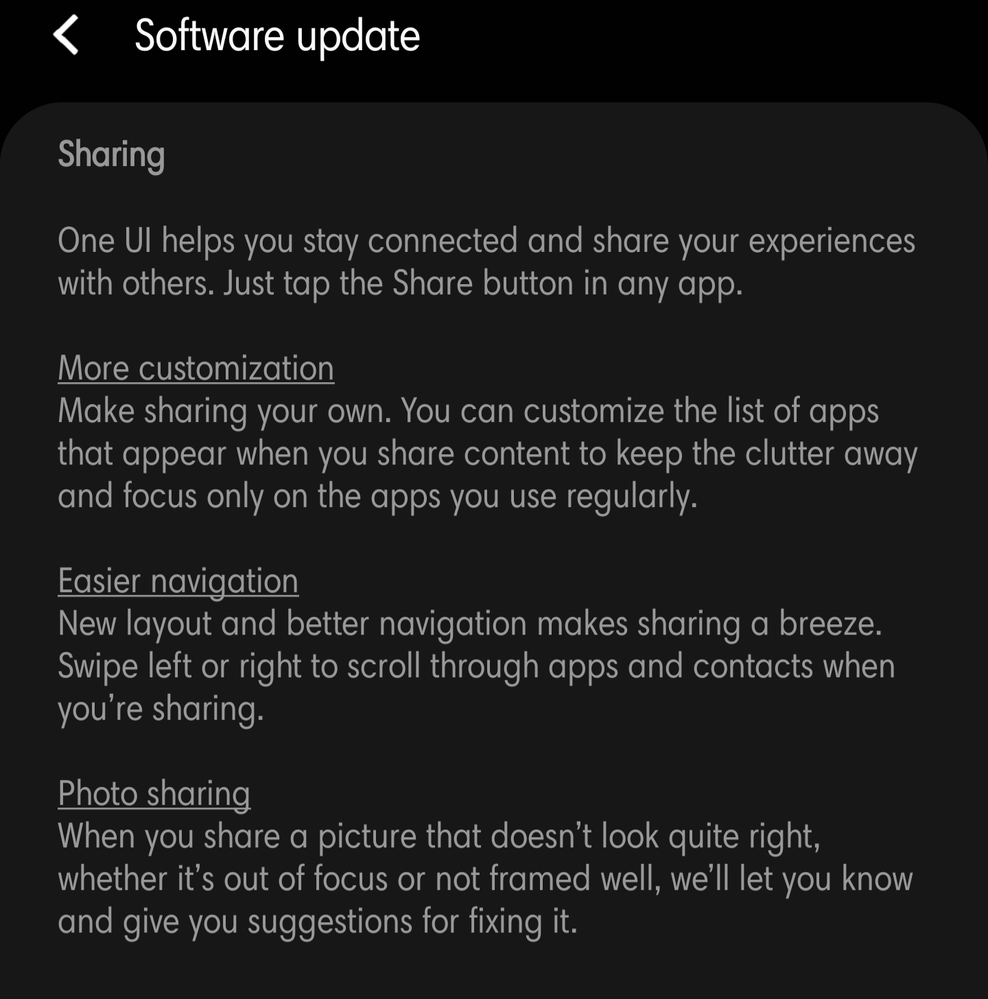Viewport: 988px width, 999px height.
Task: Go back from Software update
Action: [x=66, y=36]
